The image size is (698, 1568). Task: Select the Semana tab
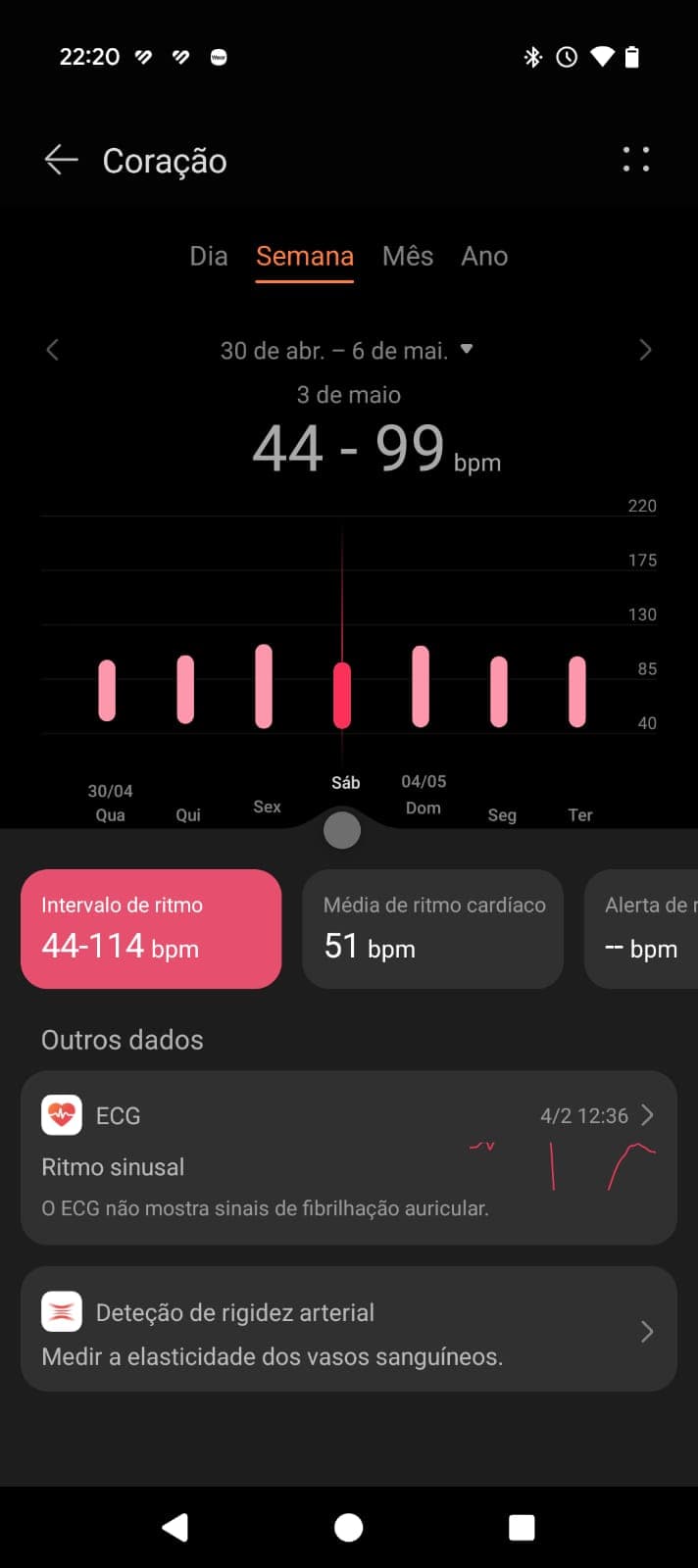[x=304, y=257]
